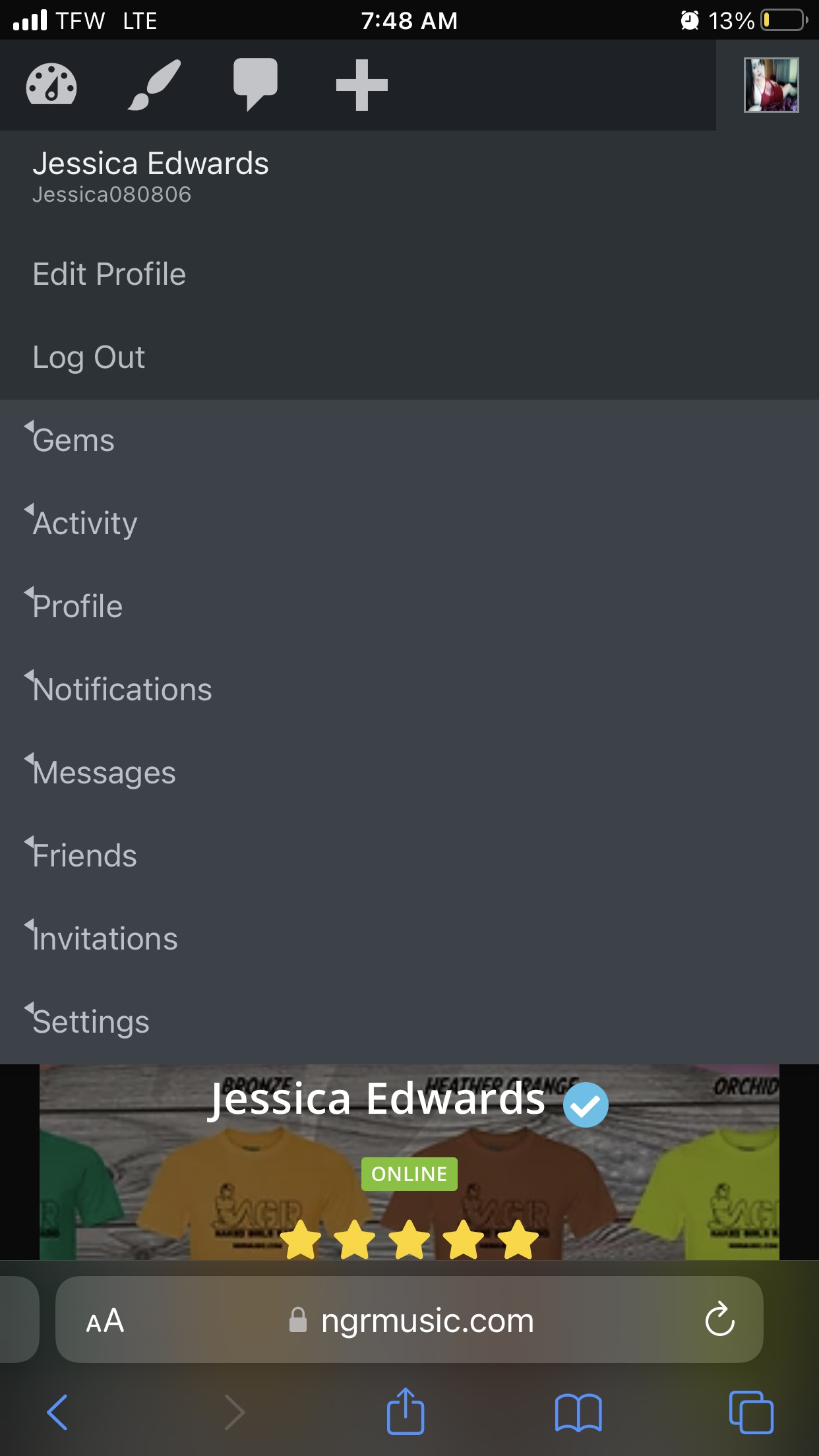Open the Activity section

(85, 524)
